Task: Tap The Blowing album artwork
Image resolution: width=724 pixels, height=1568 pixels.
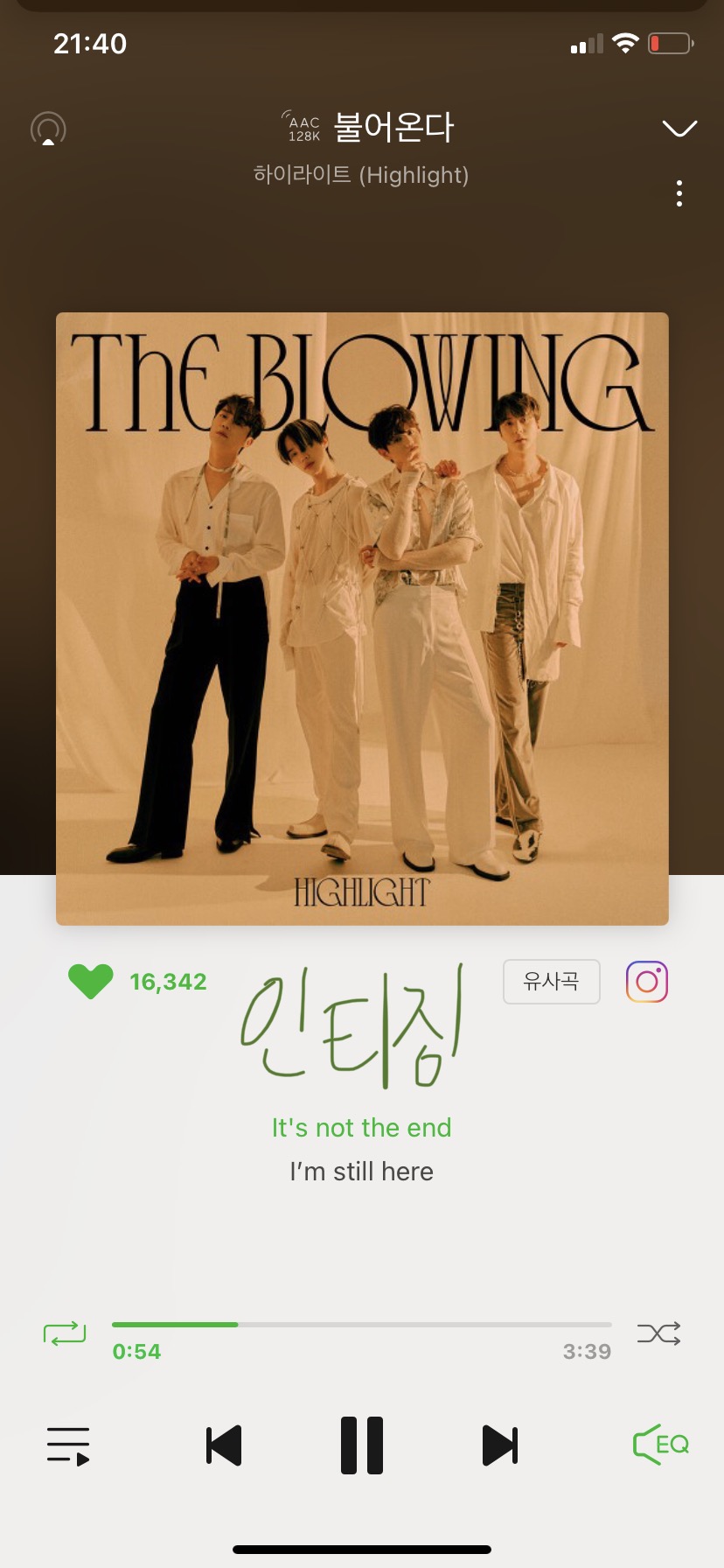Action: pos(361,619)
